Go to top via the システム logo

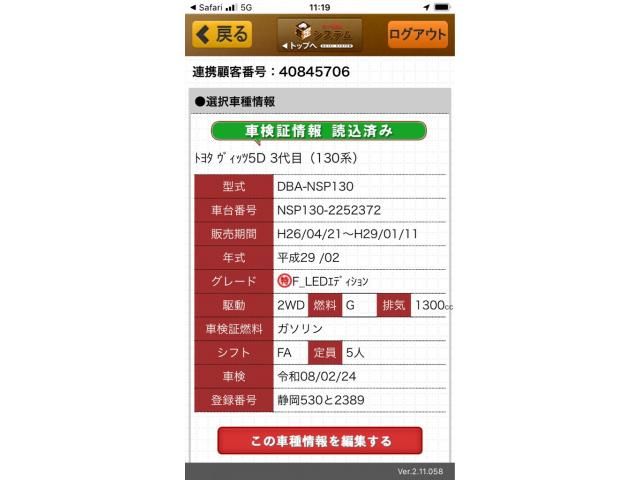319,35
